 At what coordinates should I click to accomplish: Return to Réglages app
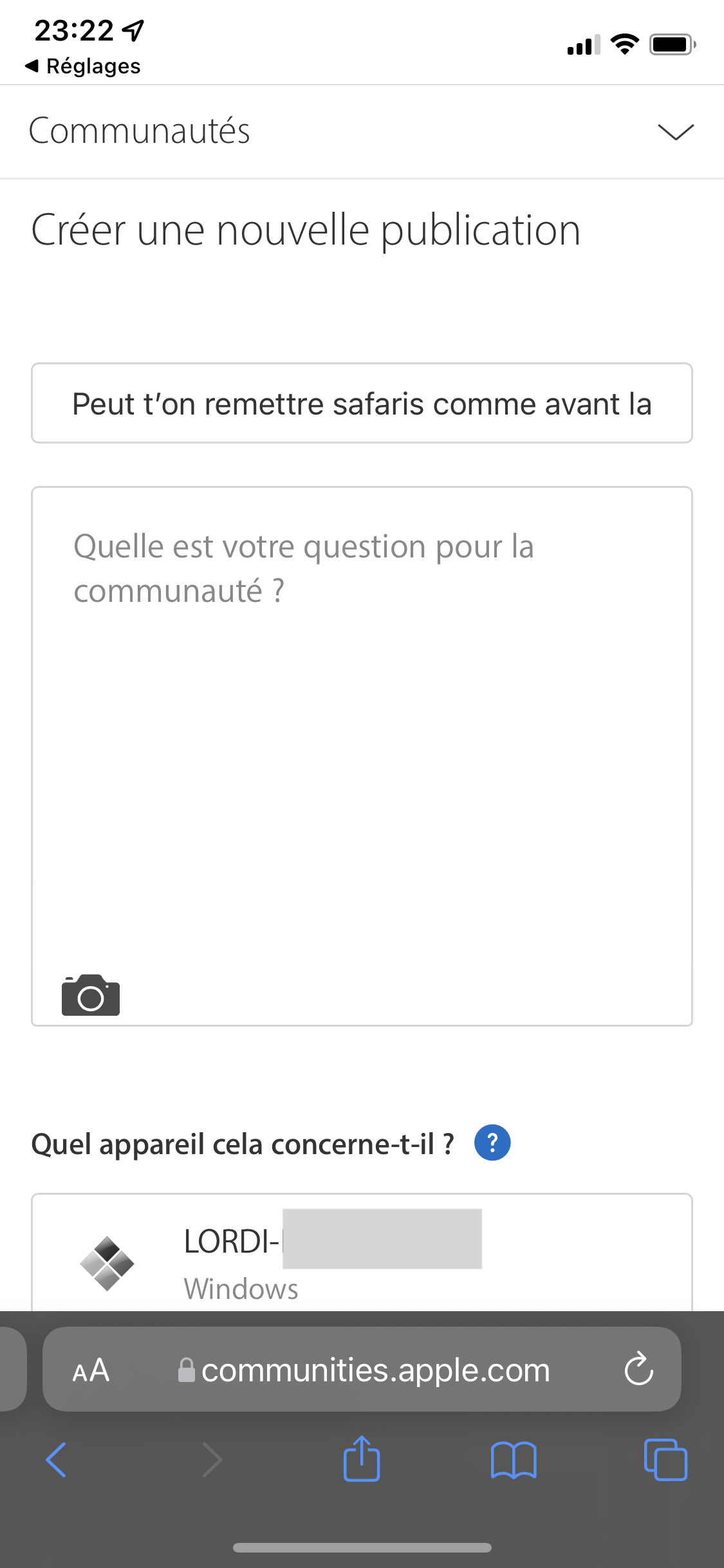click(84, 66)
